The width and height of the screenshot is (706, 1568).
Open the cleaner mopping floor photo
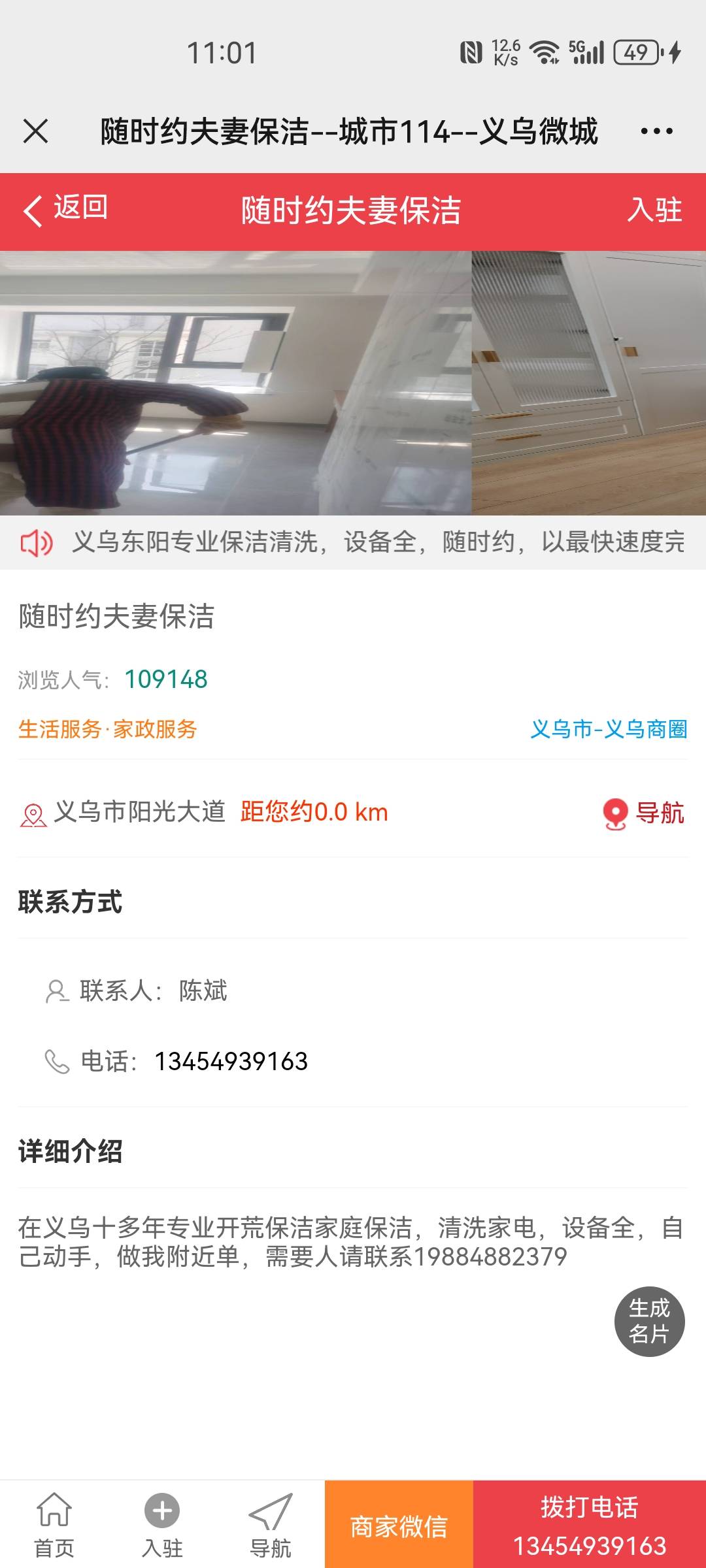(235, 383)
